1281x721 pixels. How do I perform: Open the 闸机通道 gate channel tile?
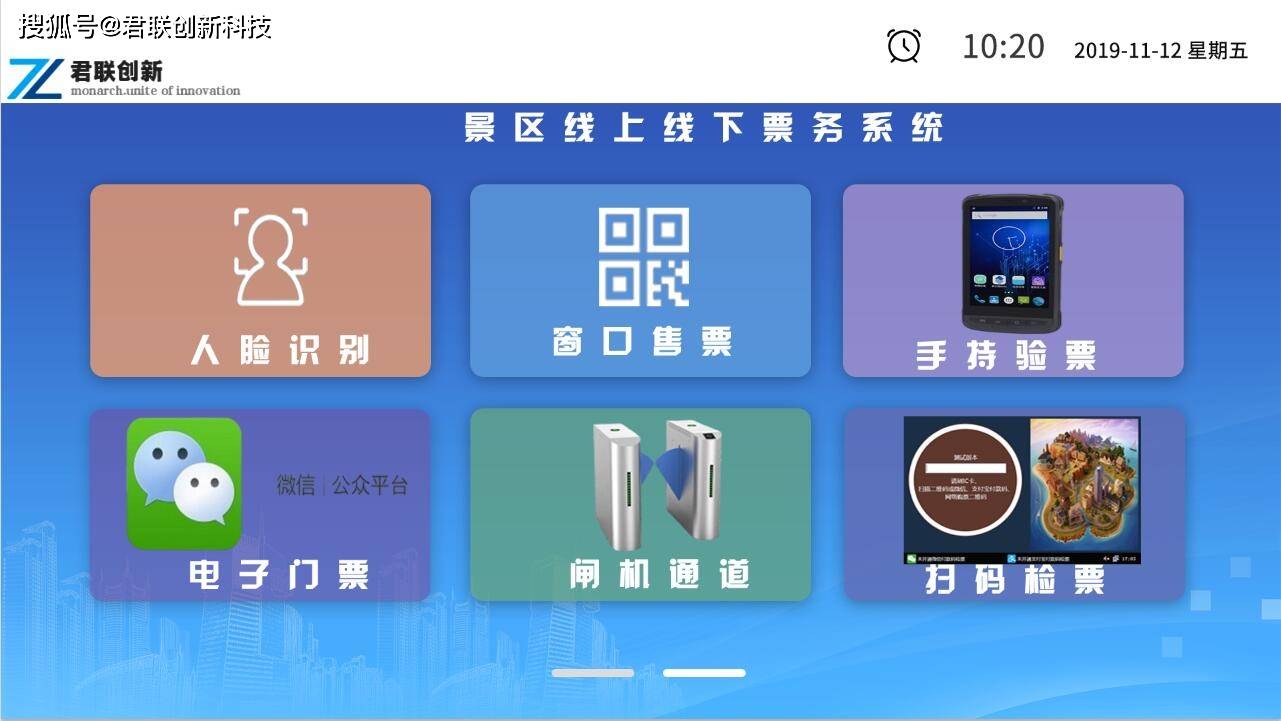point(640,505)
